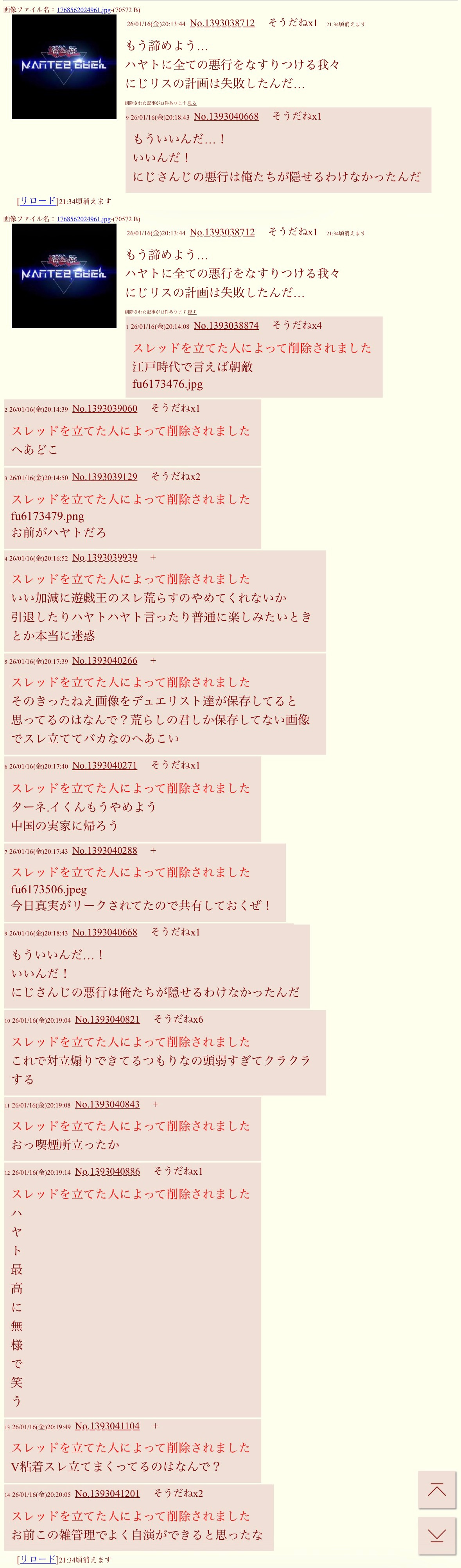Tap そうだねx4 on post No.1393038874
461x1568 pixels.
pyautogui.click(x=296, y=326)
